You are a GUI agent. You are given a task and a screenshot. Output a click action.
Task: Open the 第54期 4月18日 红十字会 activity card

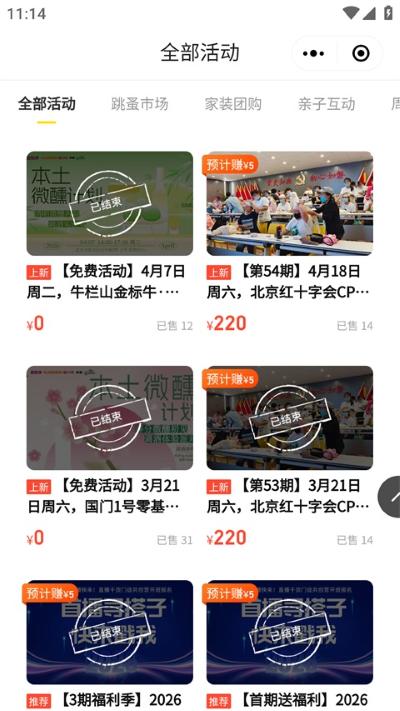290,241
